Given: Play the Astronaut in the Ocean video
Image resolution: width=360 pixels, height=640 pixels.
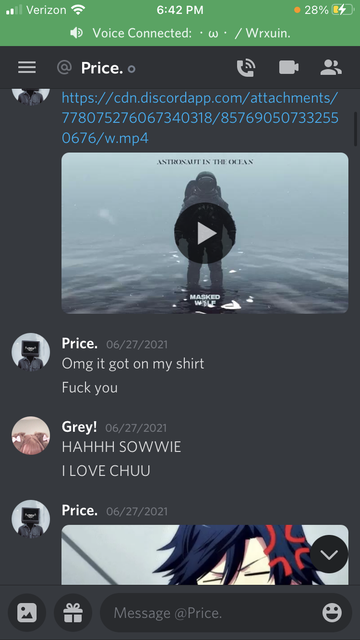Looking at the screenshot, I should click(x=205, y=233).
